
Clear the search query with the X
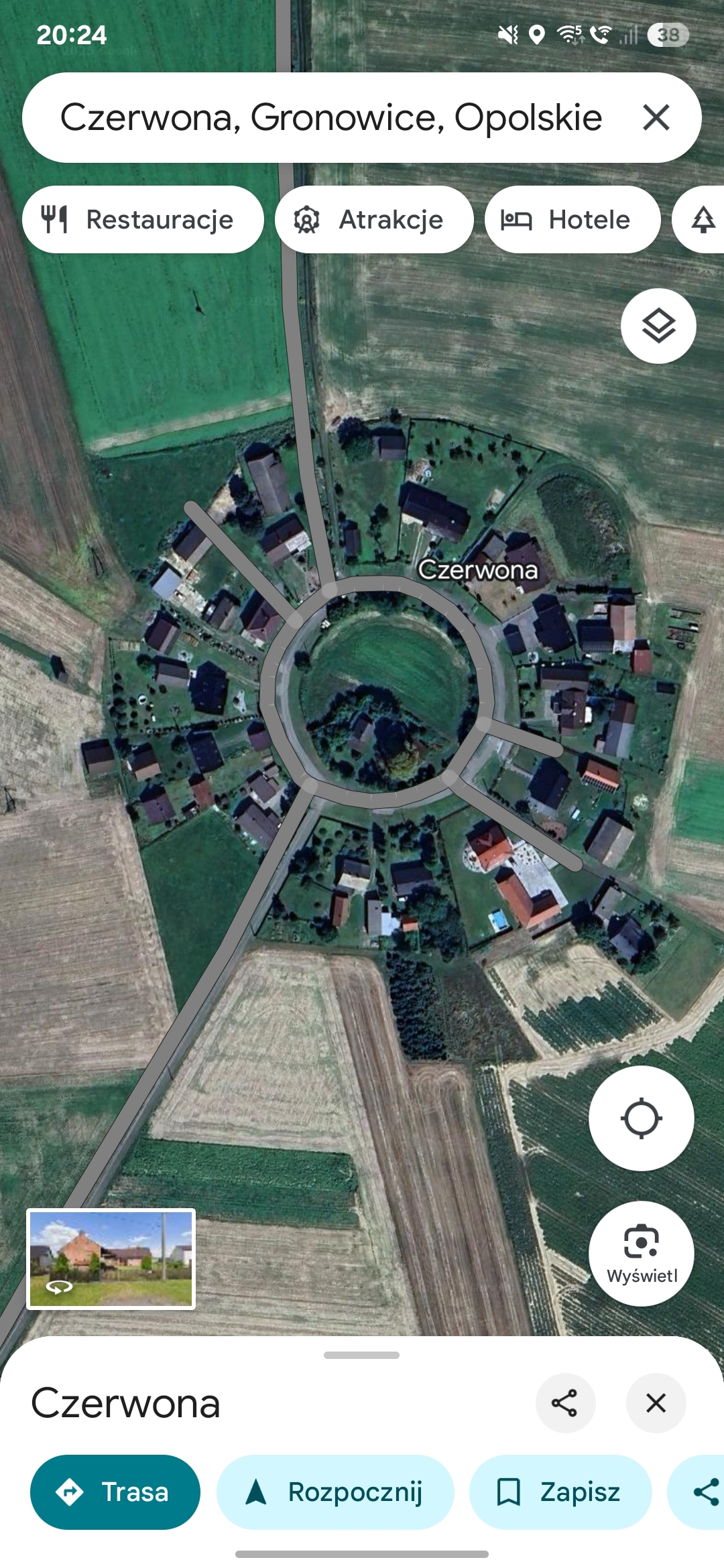[656, 117]
